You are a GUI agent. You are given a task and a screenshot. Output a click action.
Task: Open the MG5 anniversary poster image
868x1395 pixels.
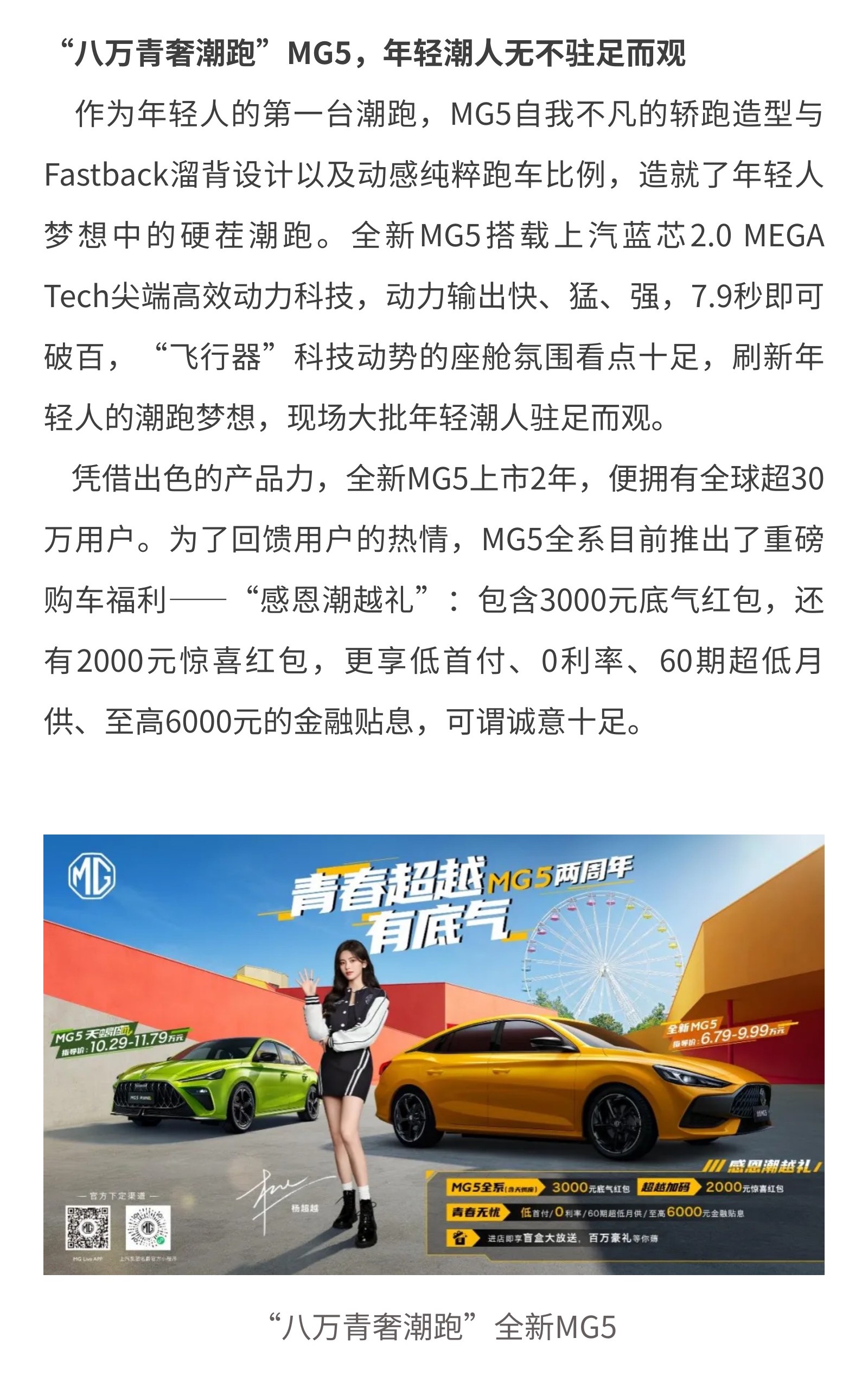[434, 1055]
